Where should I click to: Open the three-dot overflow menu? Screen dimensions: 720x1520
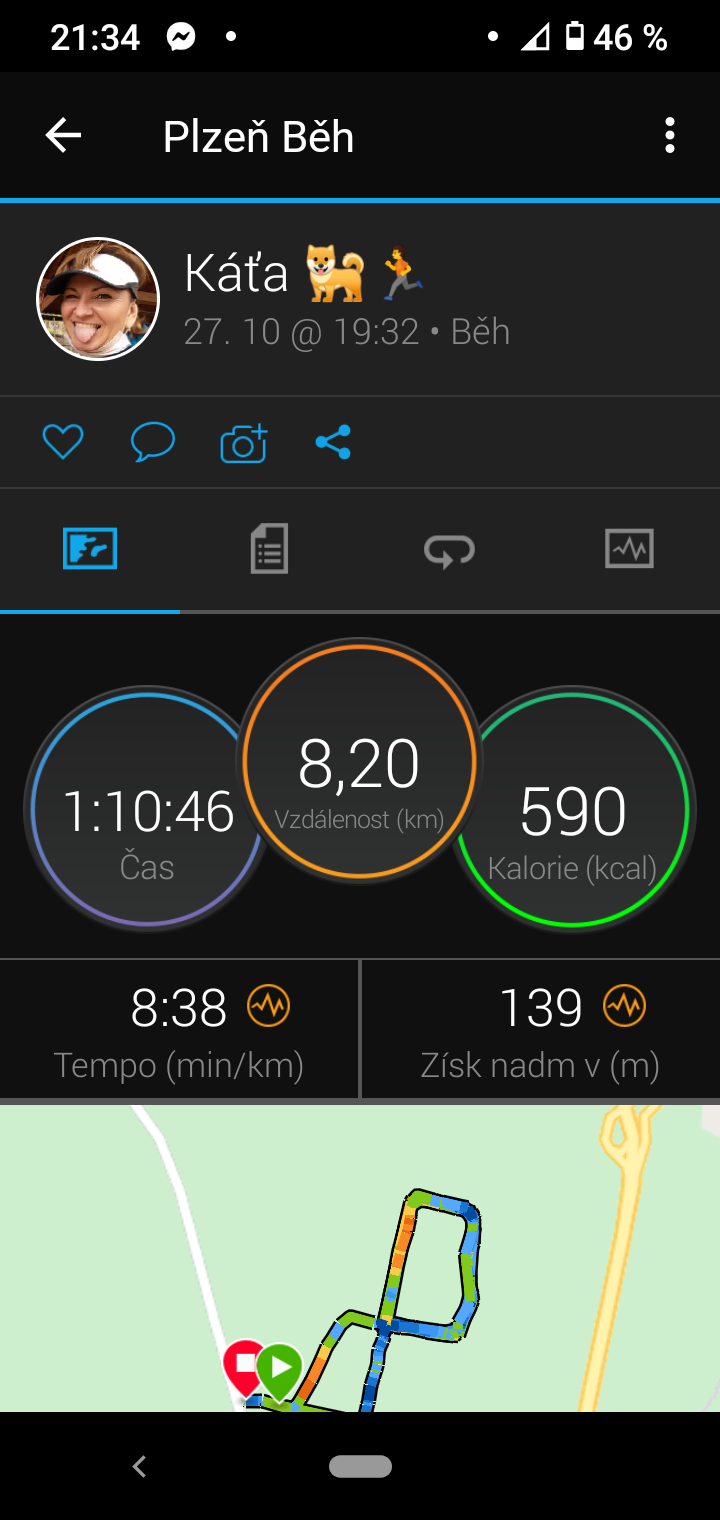point(670,135)
